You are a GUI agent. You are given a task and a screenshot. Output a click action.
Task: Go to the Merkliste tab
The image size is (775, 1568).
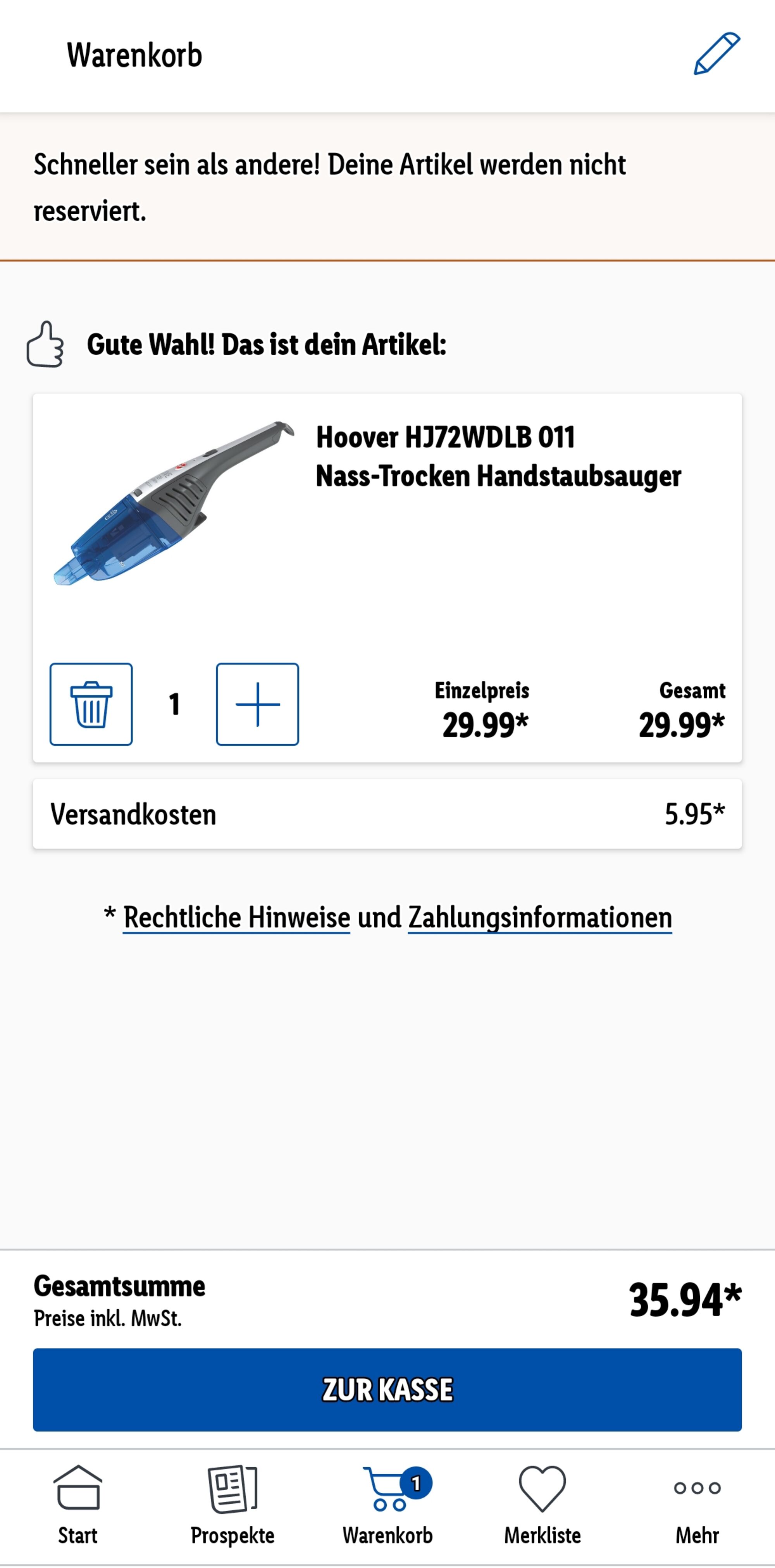[x=542, y=1506]
